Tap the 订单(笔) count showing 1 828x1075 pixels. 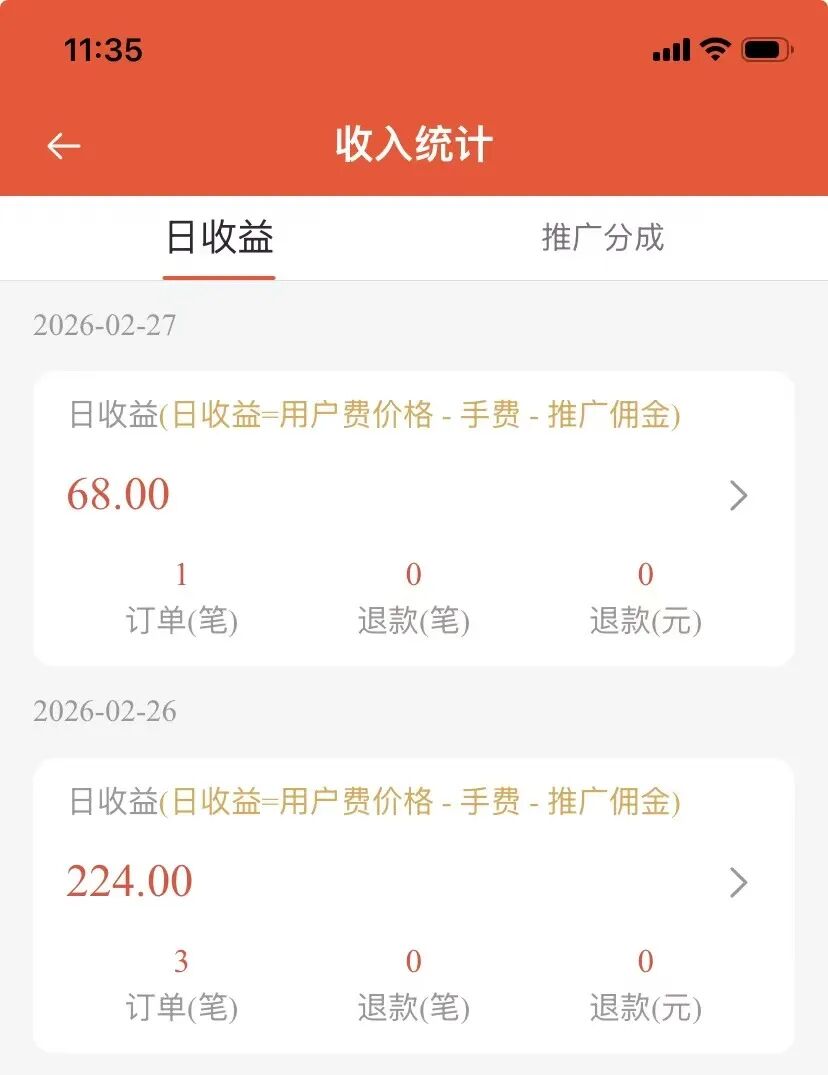(x=180, y=575)
